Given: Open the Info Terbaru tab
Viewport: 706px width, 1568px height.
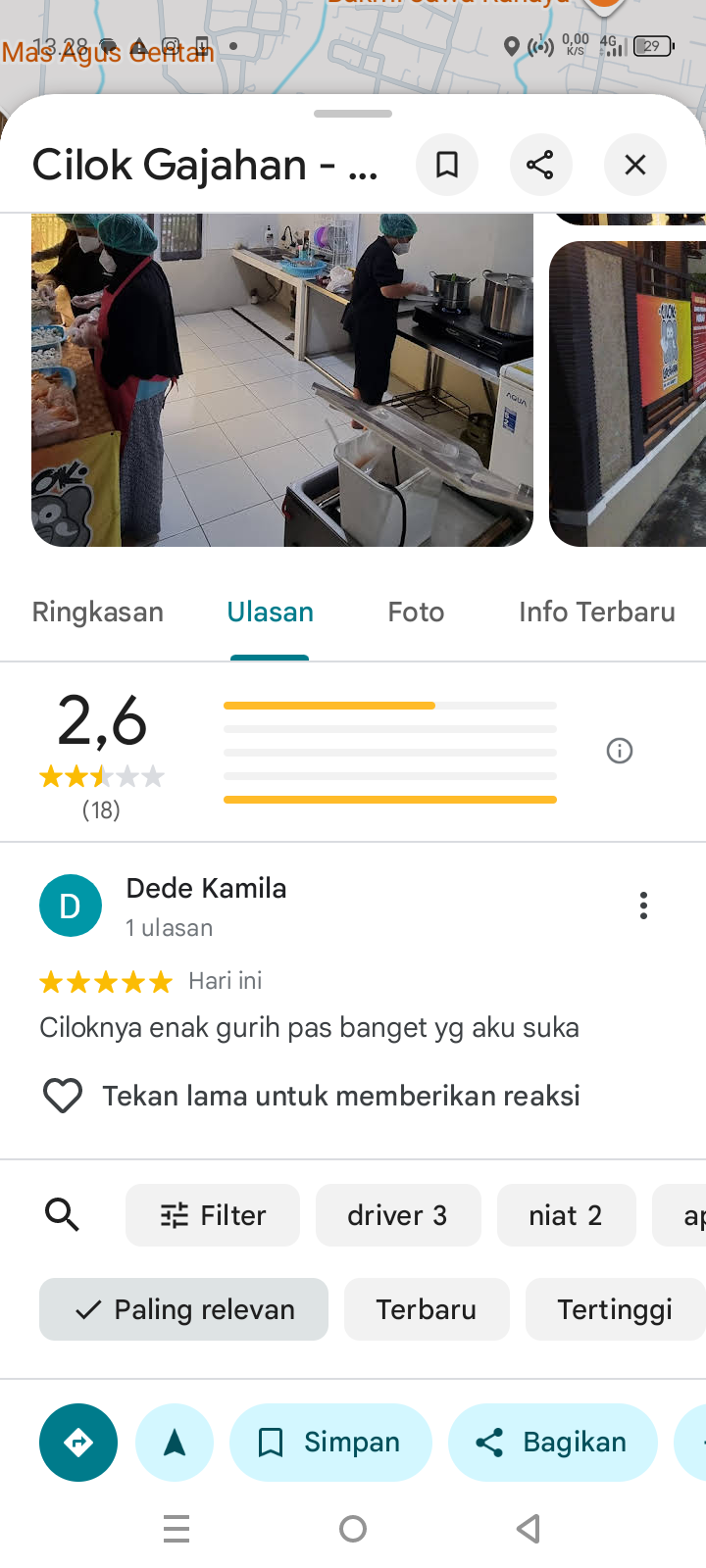Looking at the screenshot, I should (x=596, y=612).
